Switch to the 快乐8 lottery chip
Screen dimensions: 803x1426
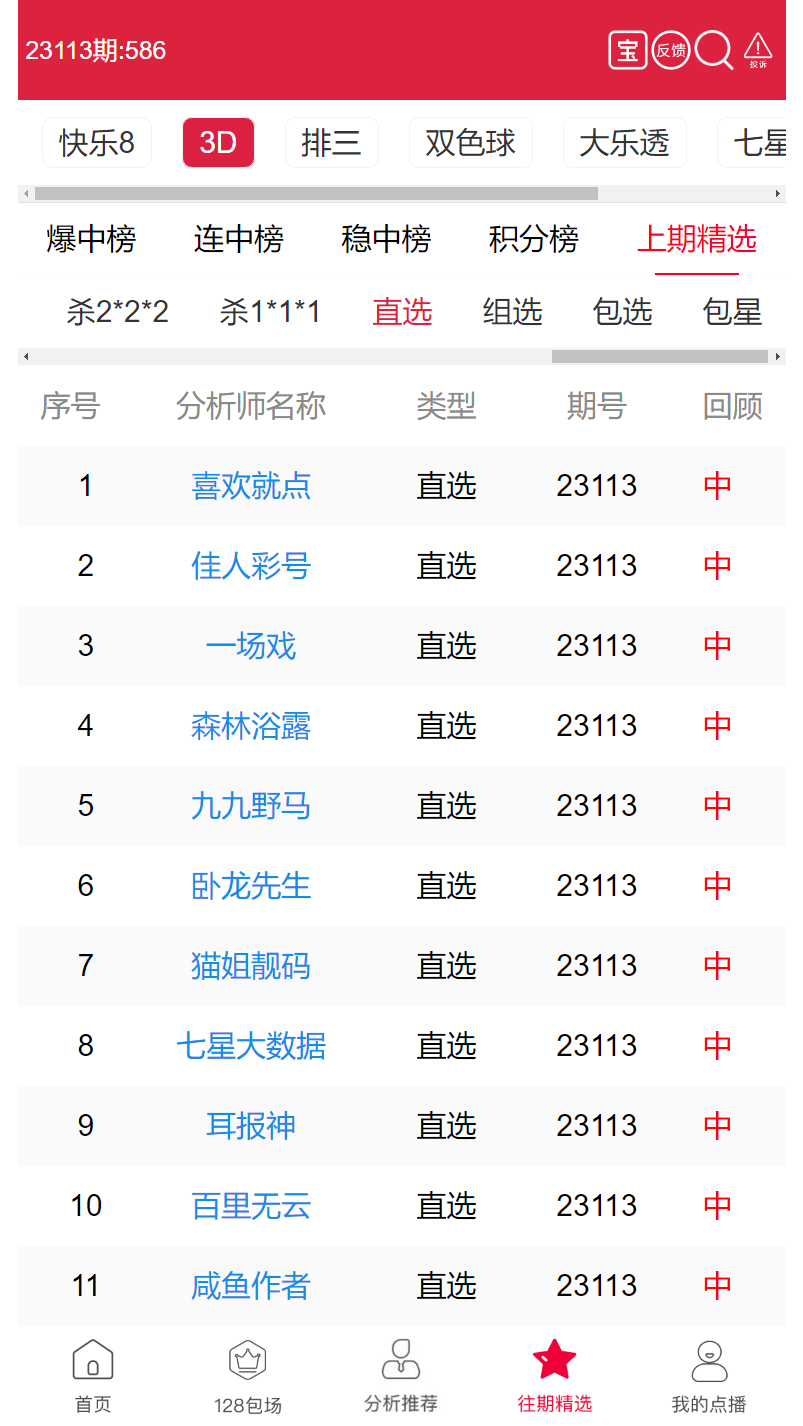[97, 143]
